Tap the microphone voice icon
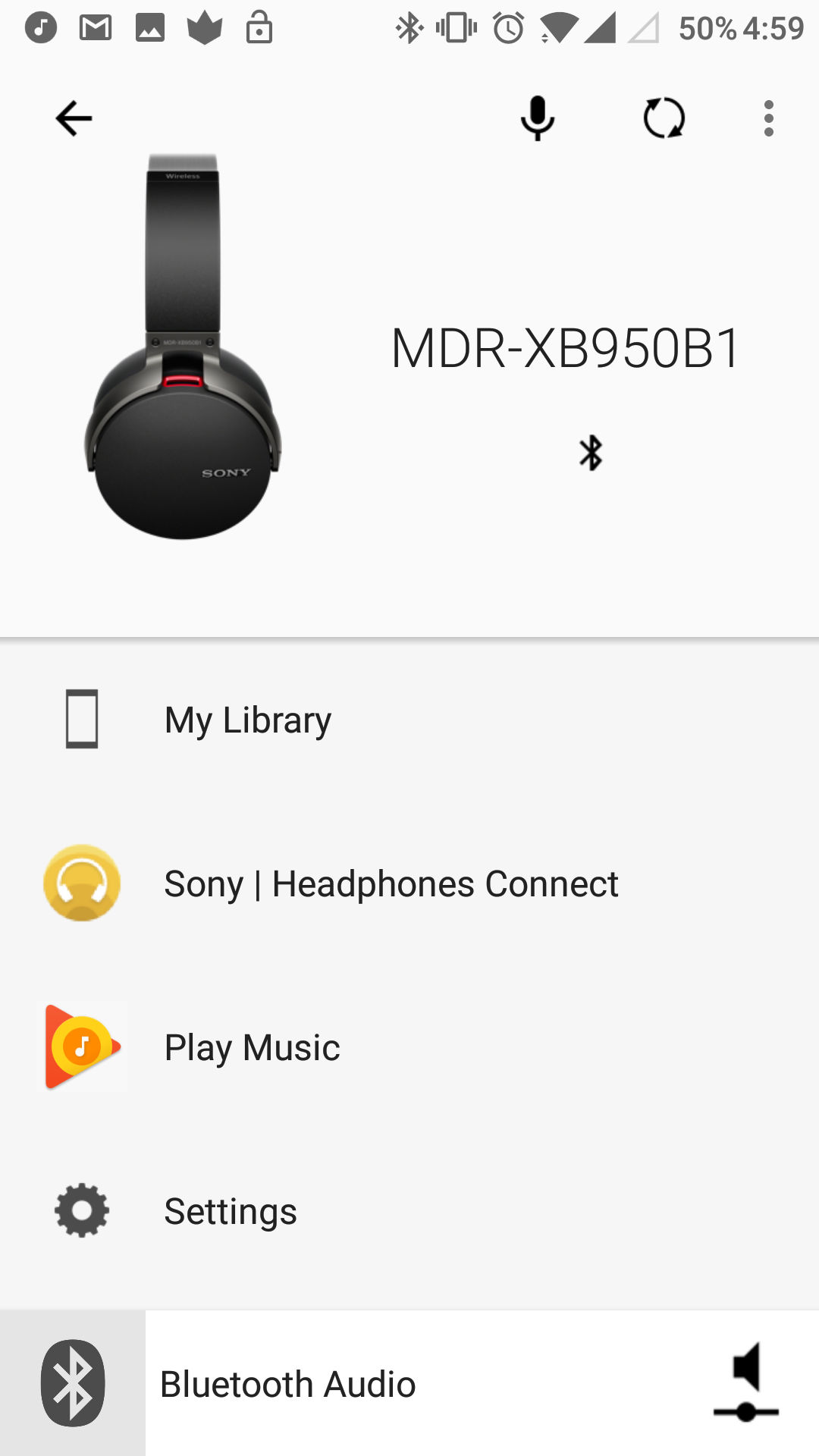 538,118
